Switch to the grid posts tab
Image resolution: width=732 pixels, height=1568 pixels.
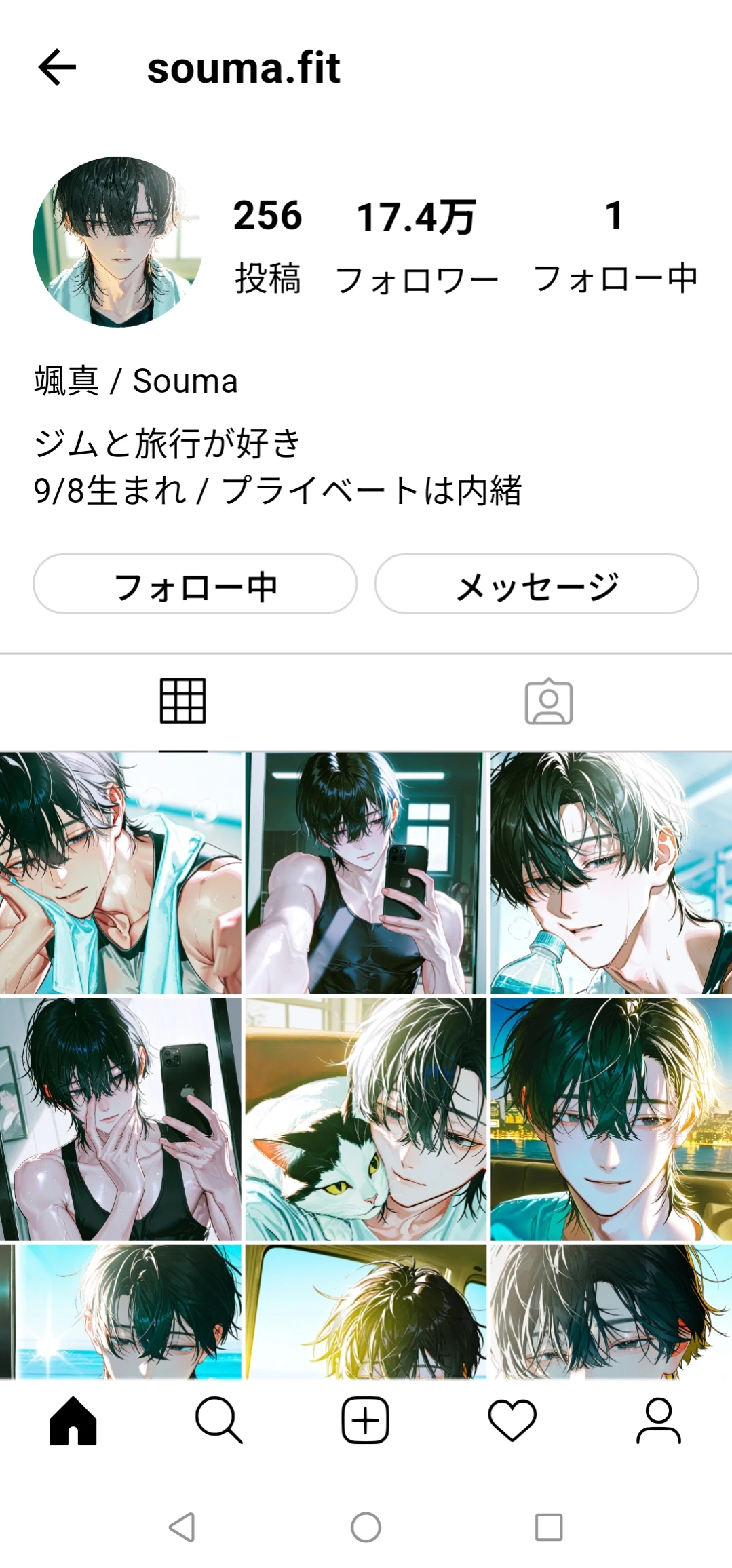tap(182, 701)
